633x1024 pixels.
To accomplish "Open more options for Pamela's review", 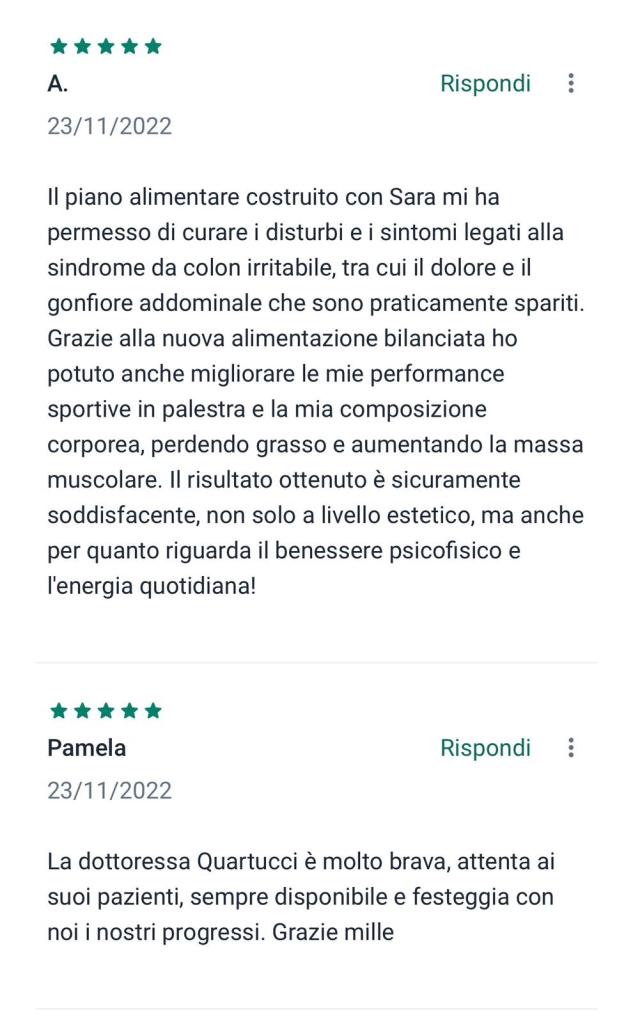I will (571, 748).
